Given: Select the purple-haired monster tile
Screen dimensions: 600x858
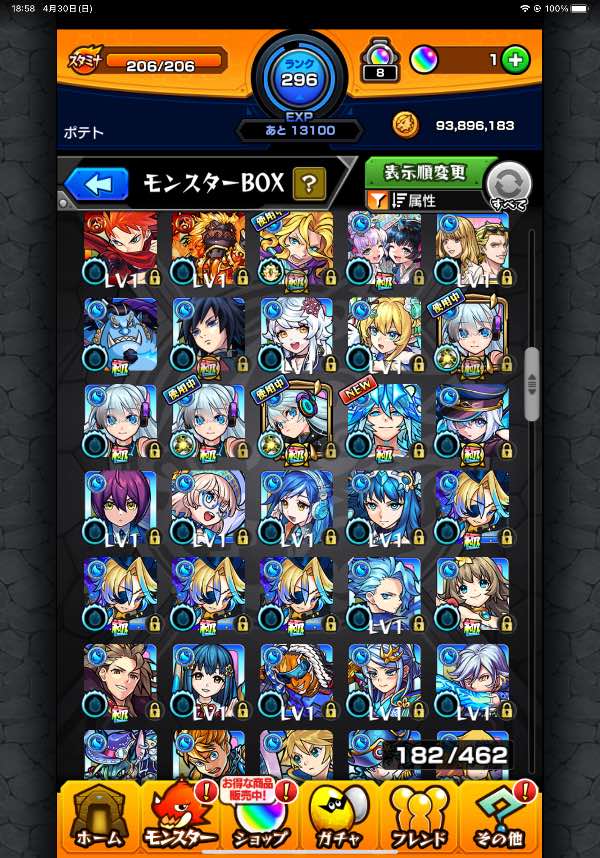Looking at the screenshot, I should click(121, 507).
